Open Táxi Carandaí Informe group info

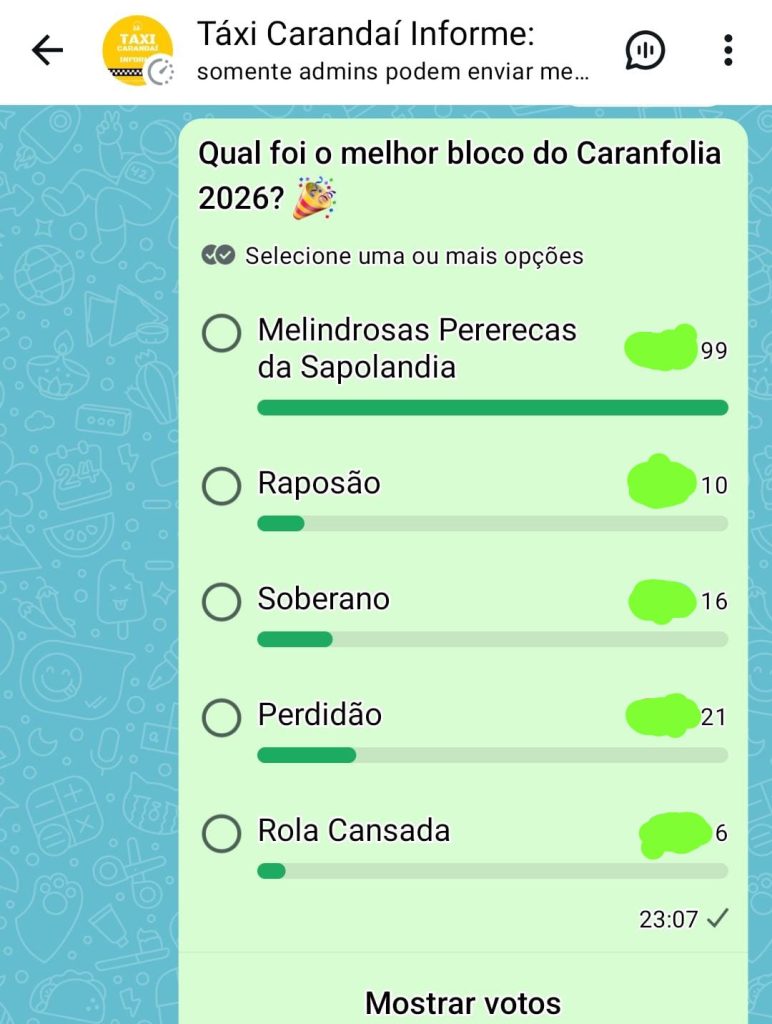point(365,50)
